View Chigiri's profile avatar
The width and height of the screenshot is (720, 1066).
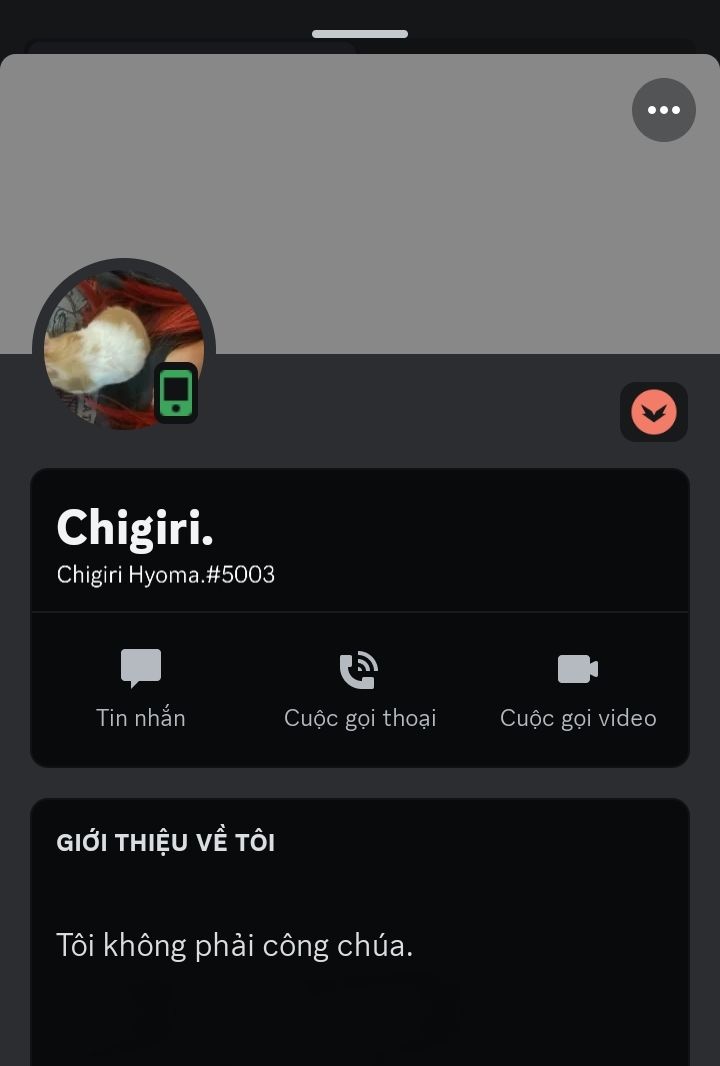click(122, 347)
